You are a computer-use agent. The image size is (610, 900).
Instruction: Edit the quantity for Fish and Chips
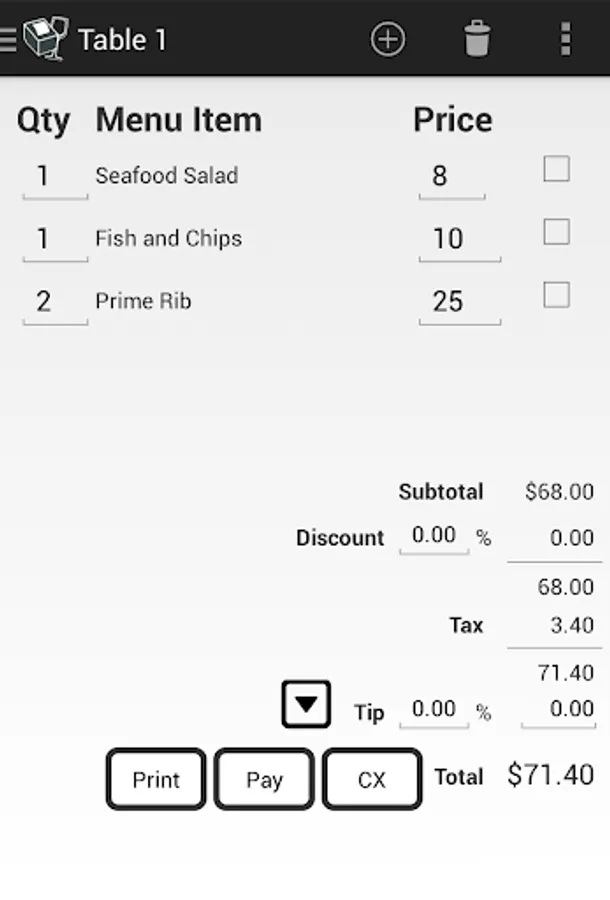point(54,240)
